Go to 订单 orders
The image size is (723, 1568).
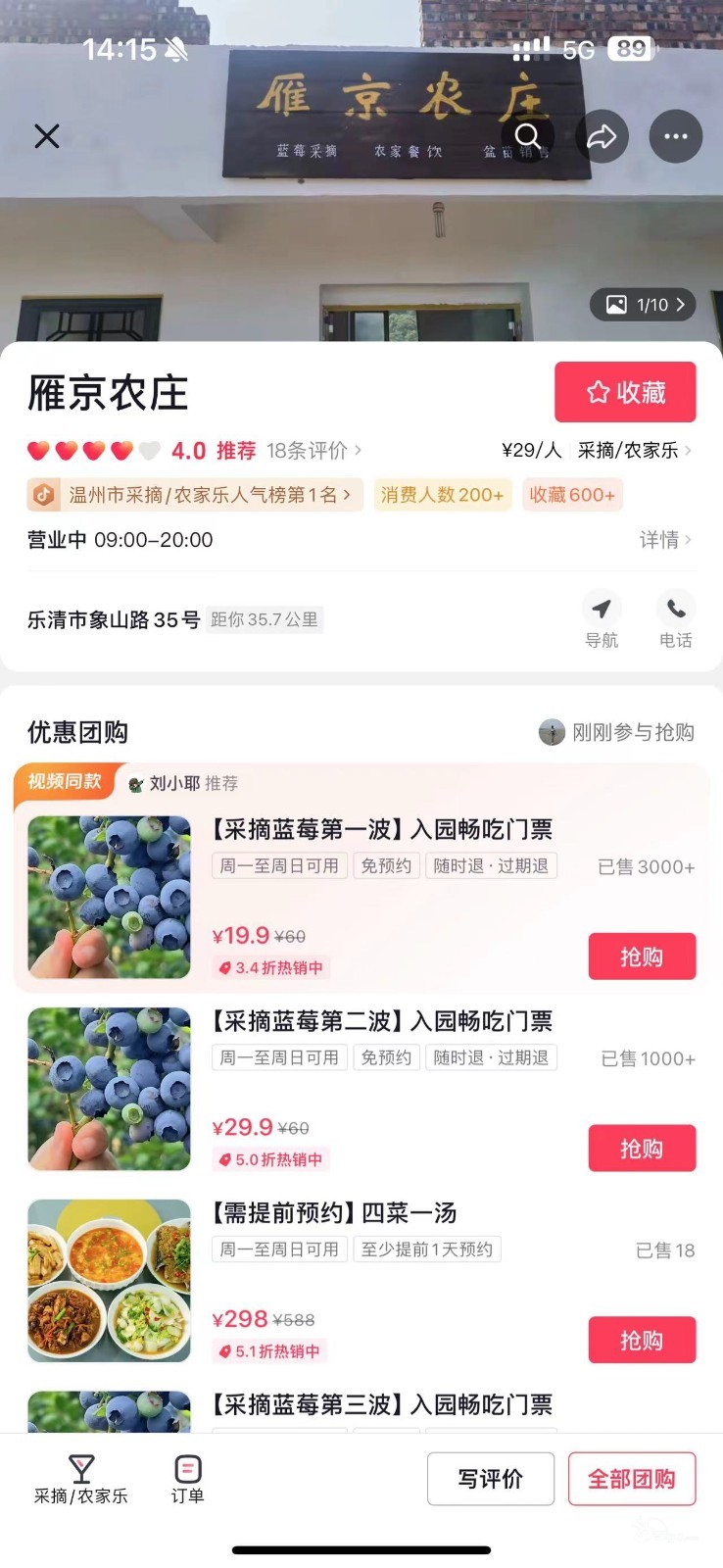click(187, 1480)
